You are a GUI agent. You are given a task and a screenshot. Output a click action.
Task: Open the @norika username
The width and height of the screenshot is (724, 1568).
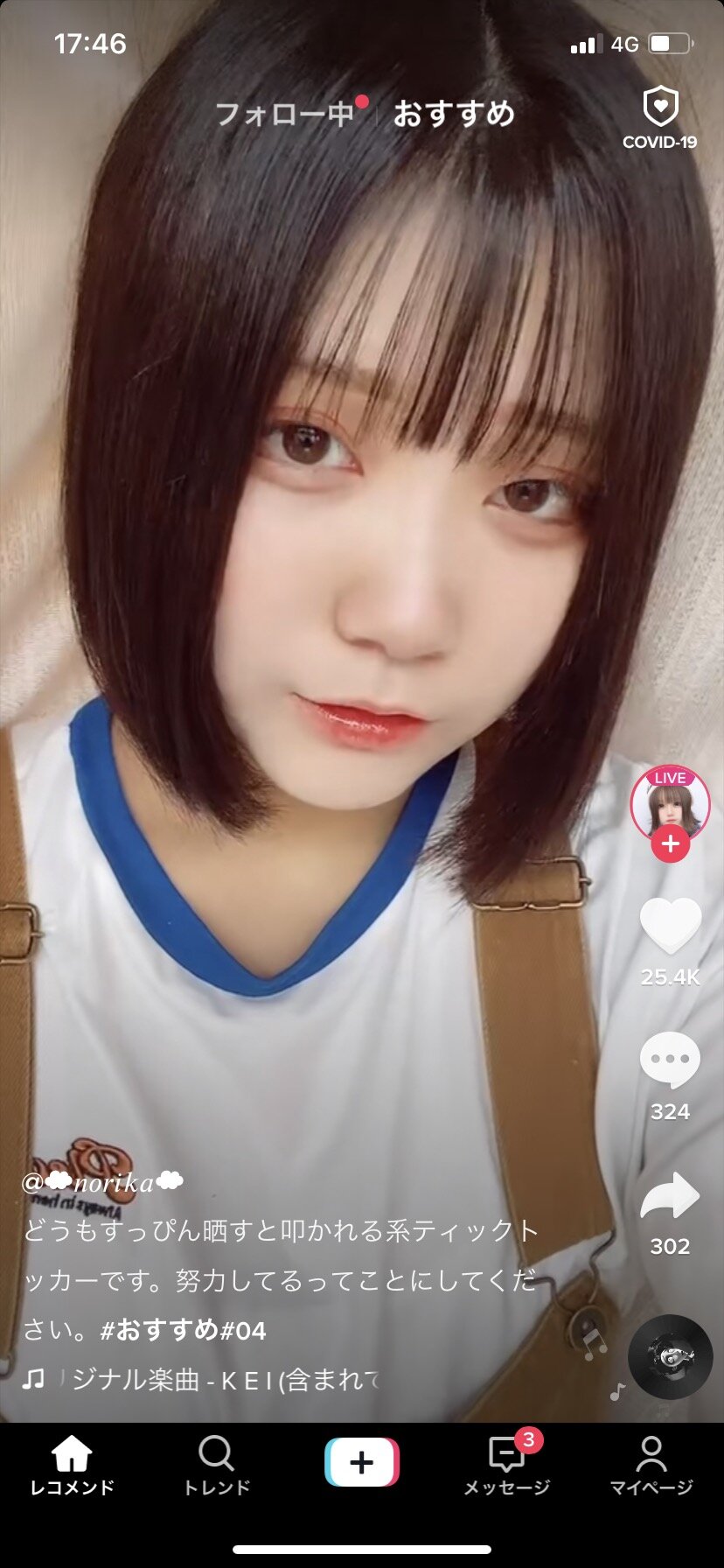pos(102,1183)
